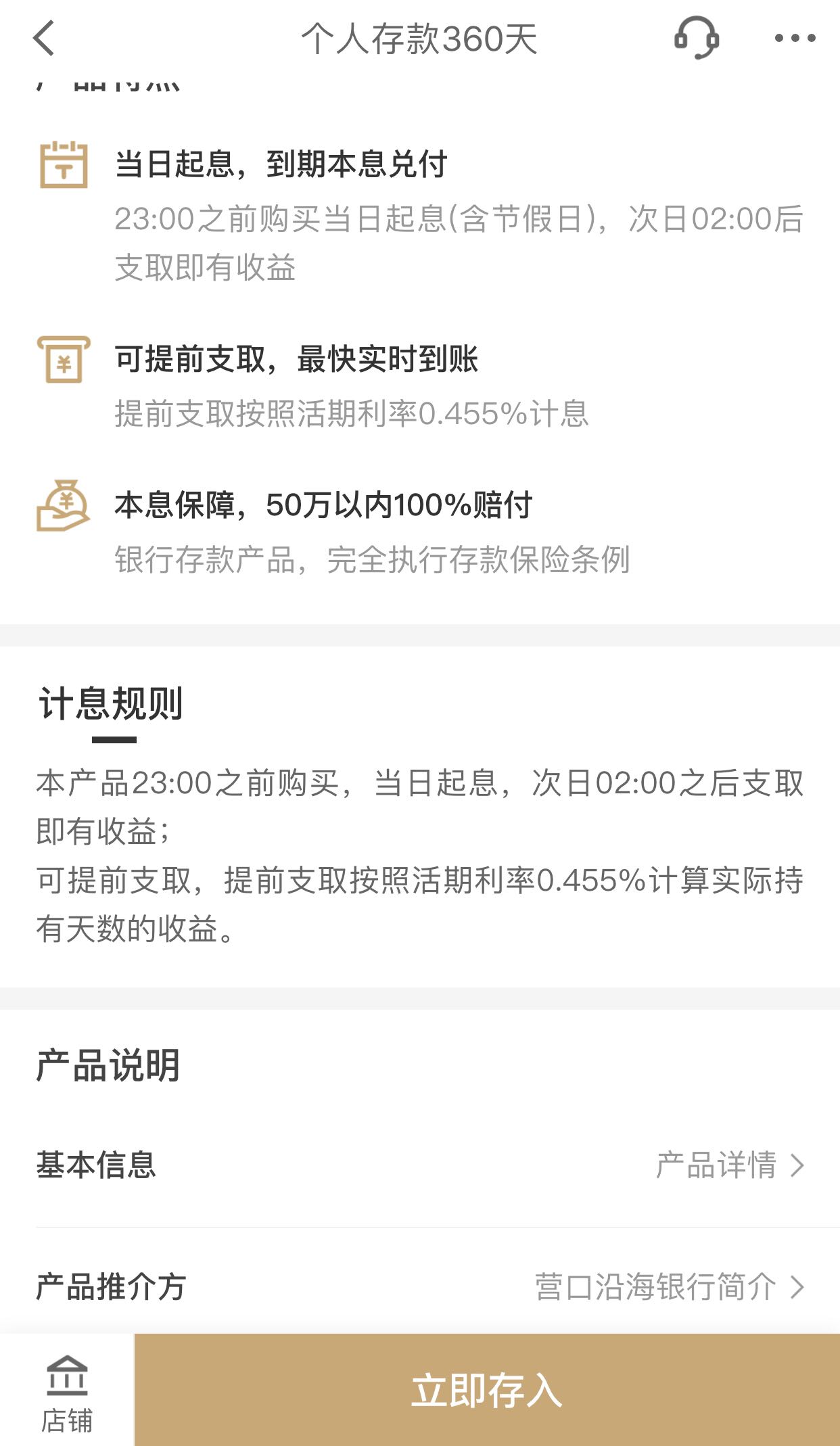Tap 立即存入 to deposit now

point(487,1391)
